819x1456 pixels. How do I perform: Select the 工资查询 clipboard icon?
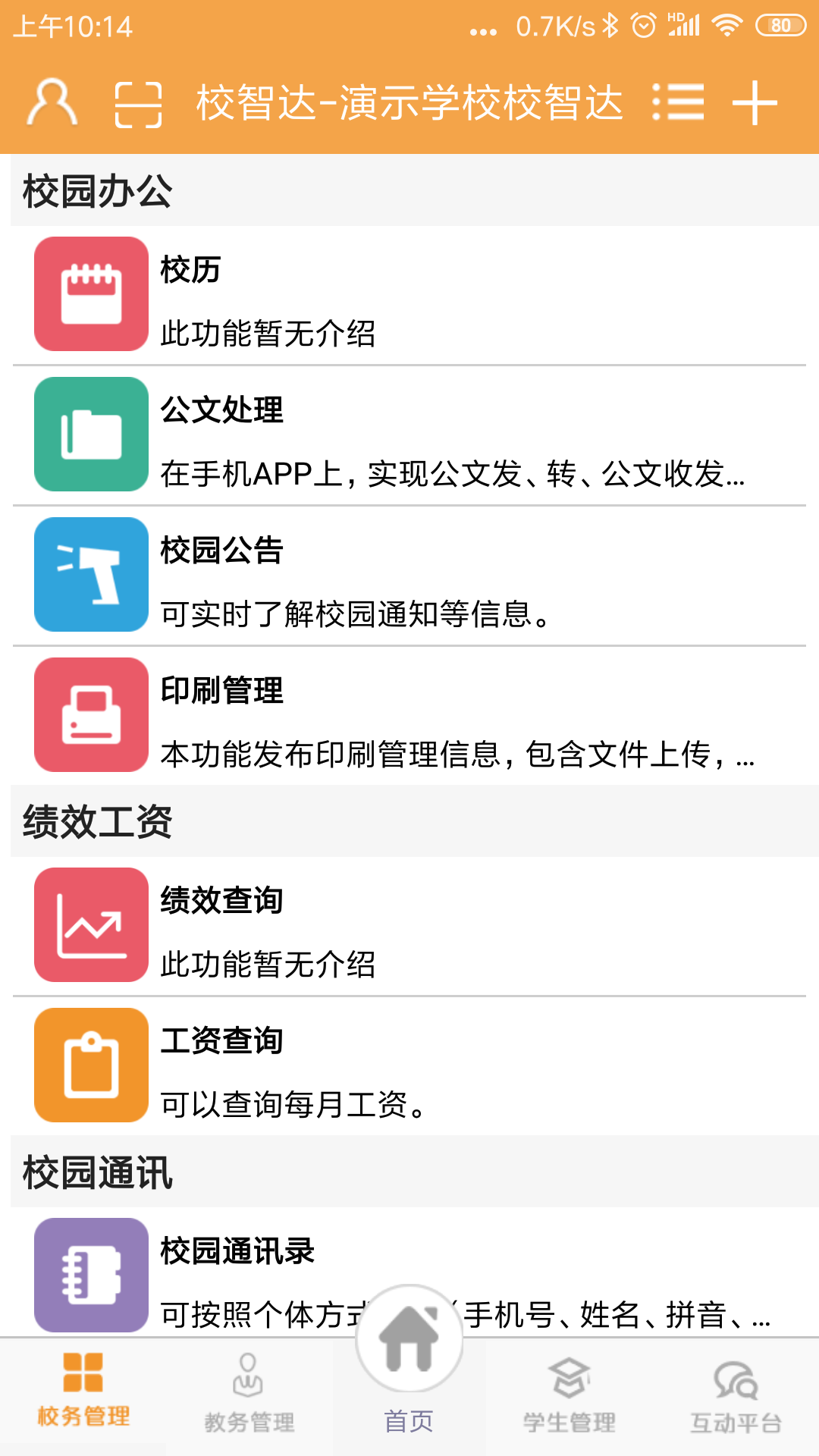click(90, 1065)
